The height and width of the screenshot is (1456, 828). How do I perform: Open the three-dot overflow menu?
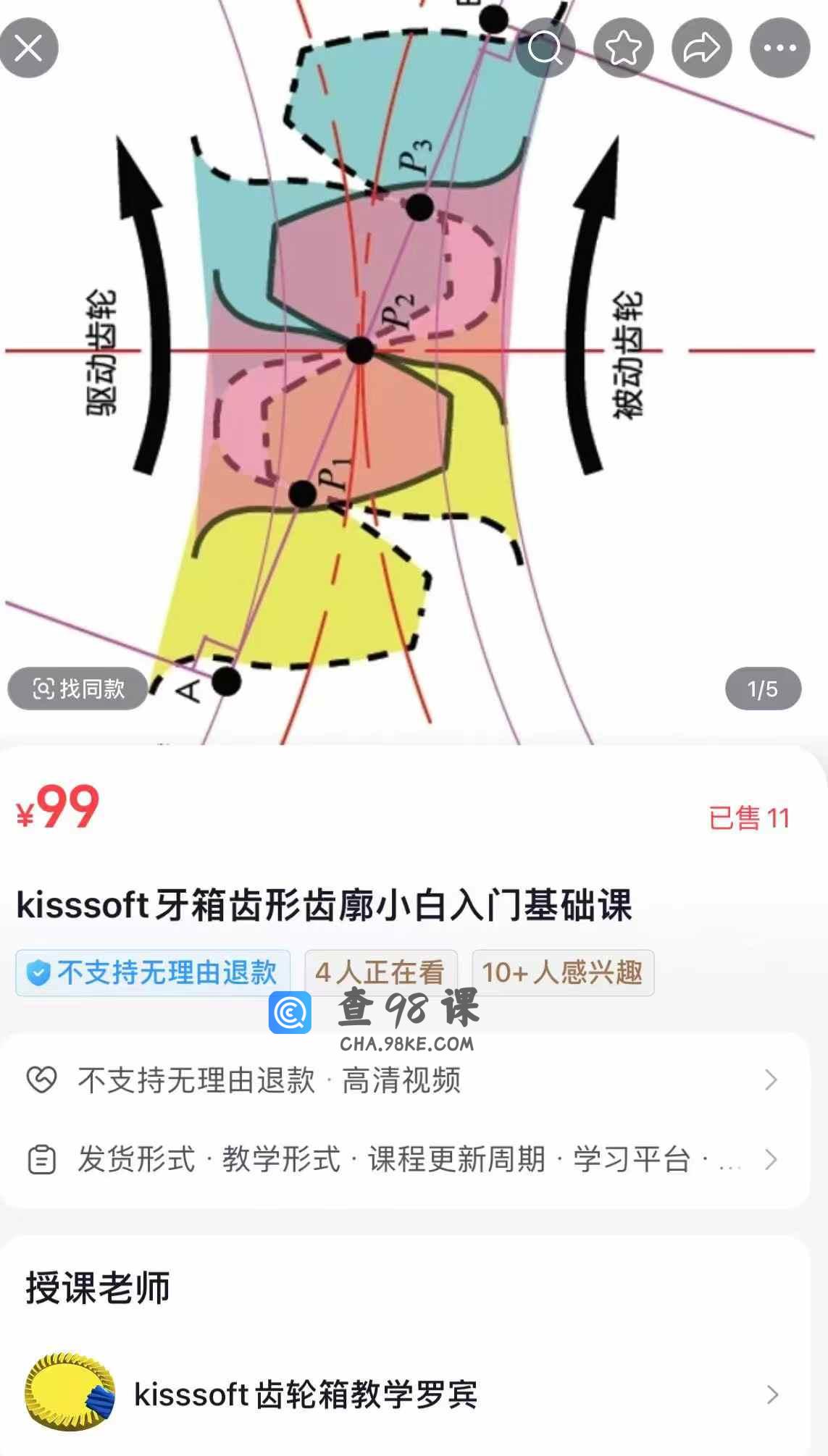point(779,49)
